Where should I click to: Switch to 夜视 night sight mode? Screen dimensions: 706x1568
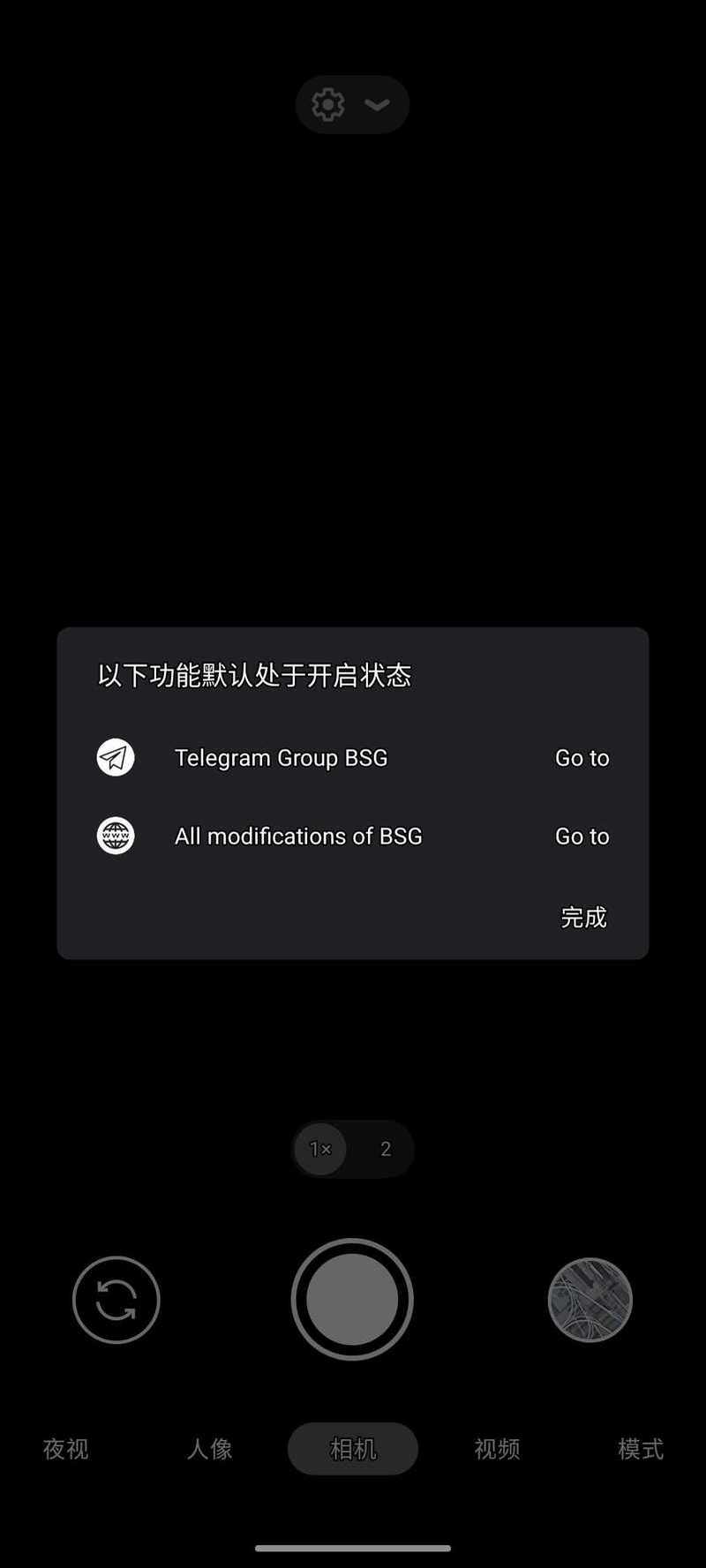pos(65,1449)
